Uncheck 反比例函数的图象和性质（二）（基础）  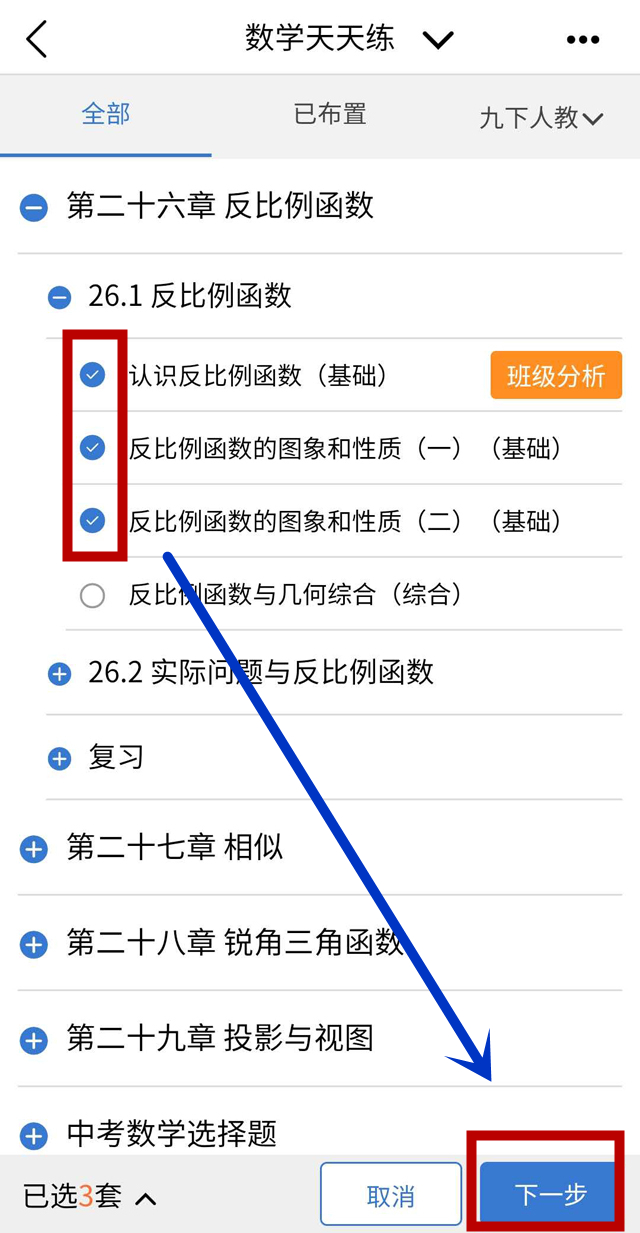[92, 521]
